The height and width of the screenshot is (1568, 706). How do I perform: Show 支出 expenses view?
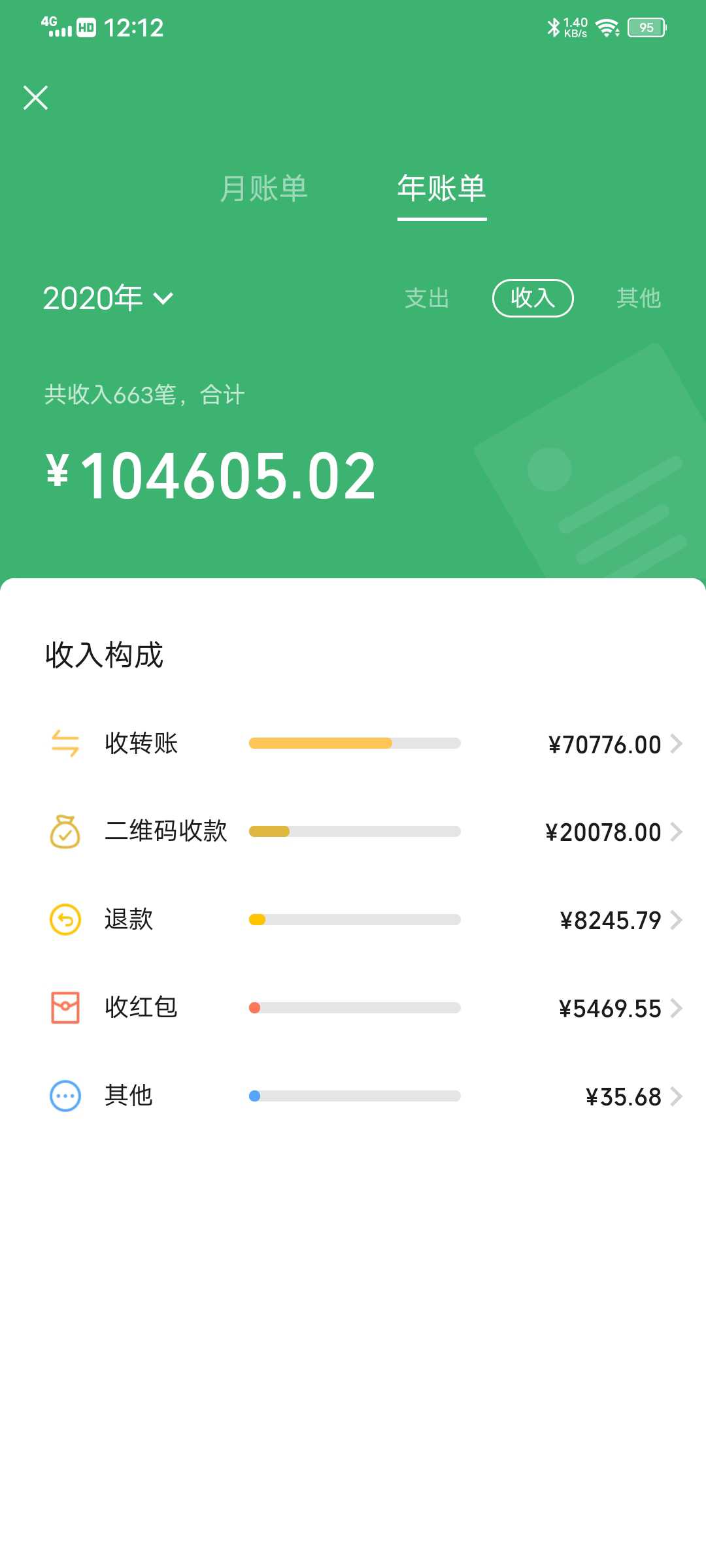[x=427, y=299]
